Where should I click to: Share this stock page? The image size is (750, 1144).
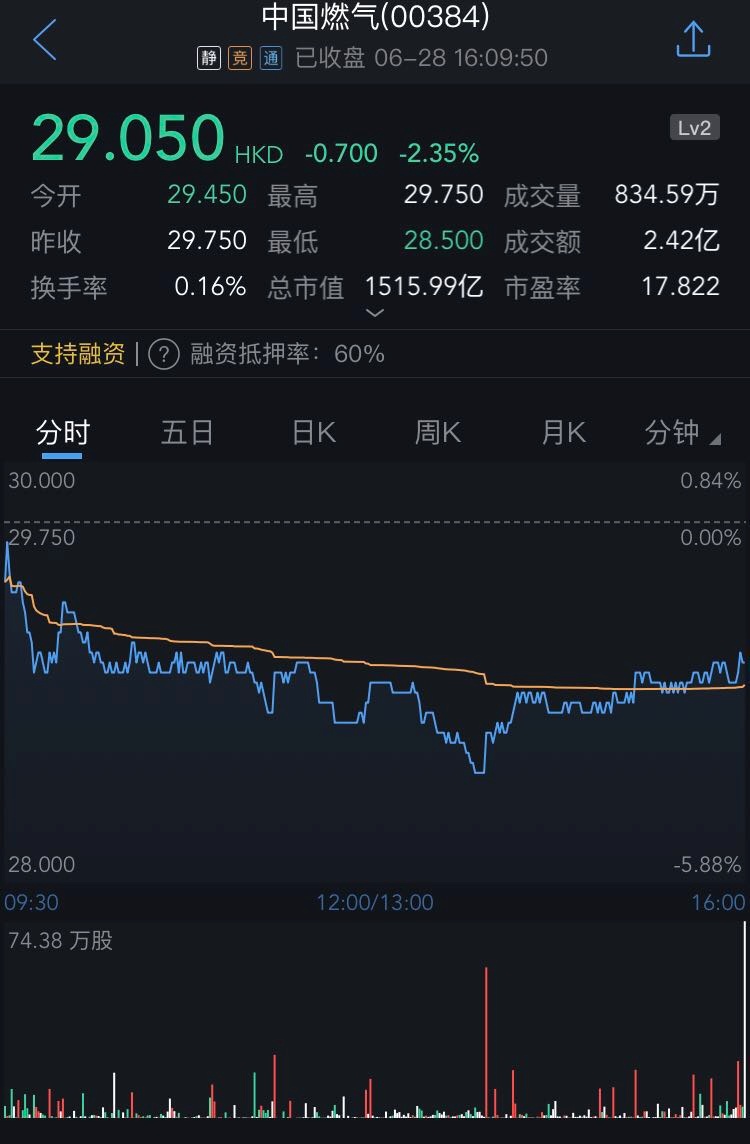pos(693,40)
